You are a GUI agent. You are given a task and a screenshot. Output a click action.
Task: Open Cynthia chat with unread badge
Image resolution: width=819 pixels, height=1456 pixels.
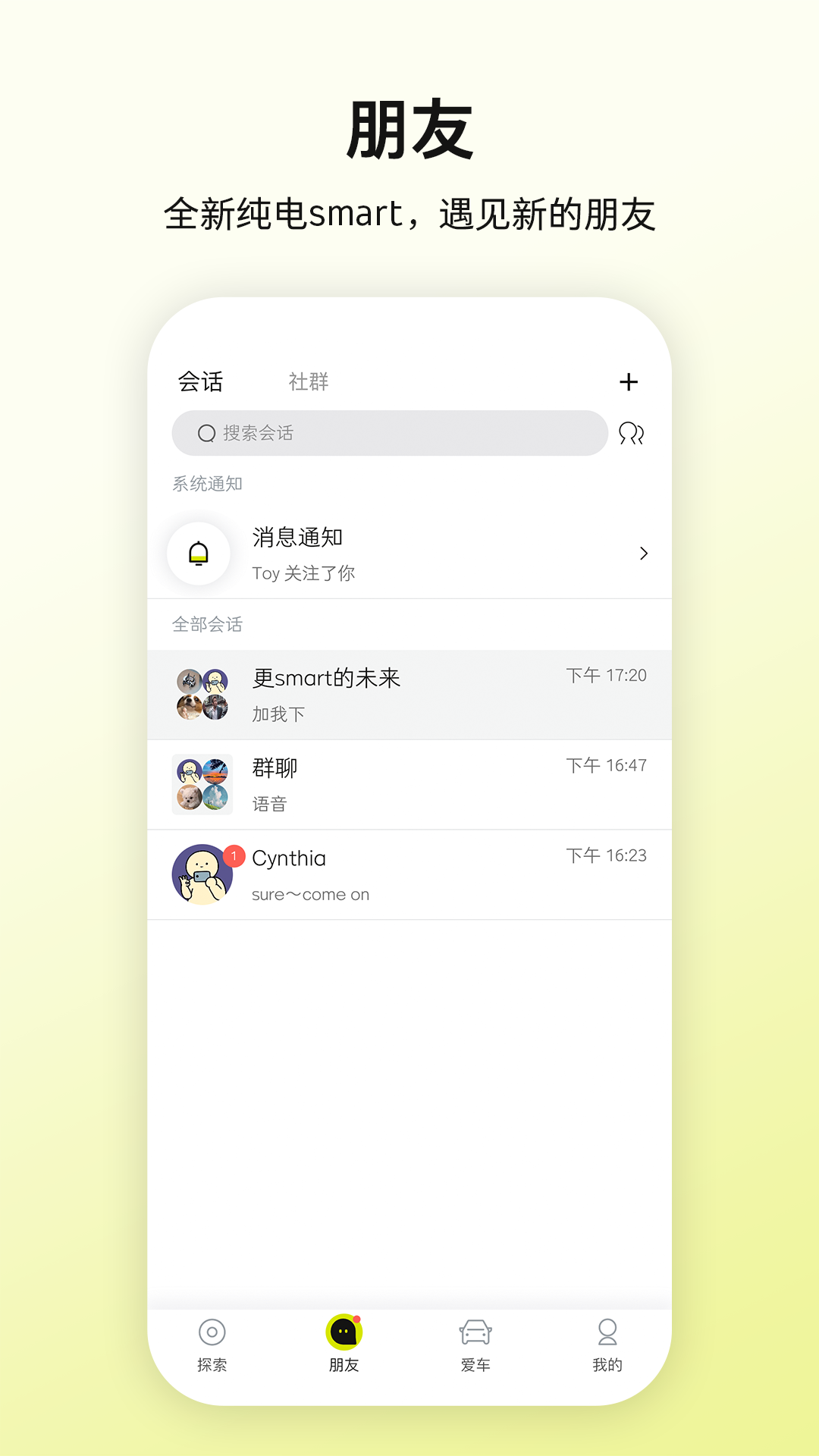click(x=409, y=874)
